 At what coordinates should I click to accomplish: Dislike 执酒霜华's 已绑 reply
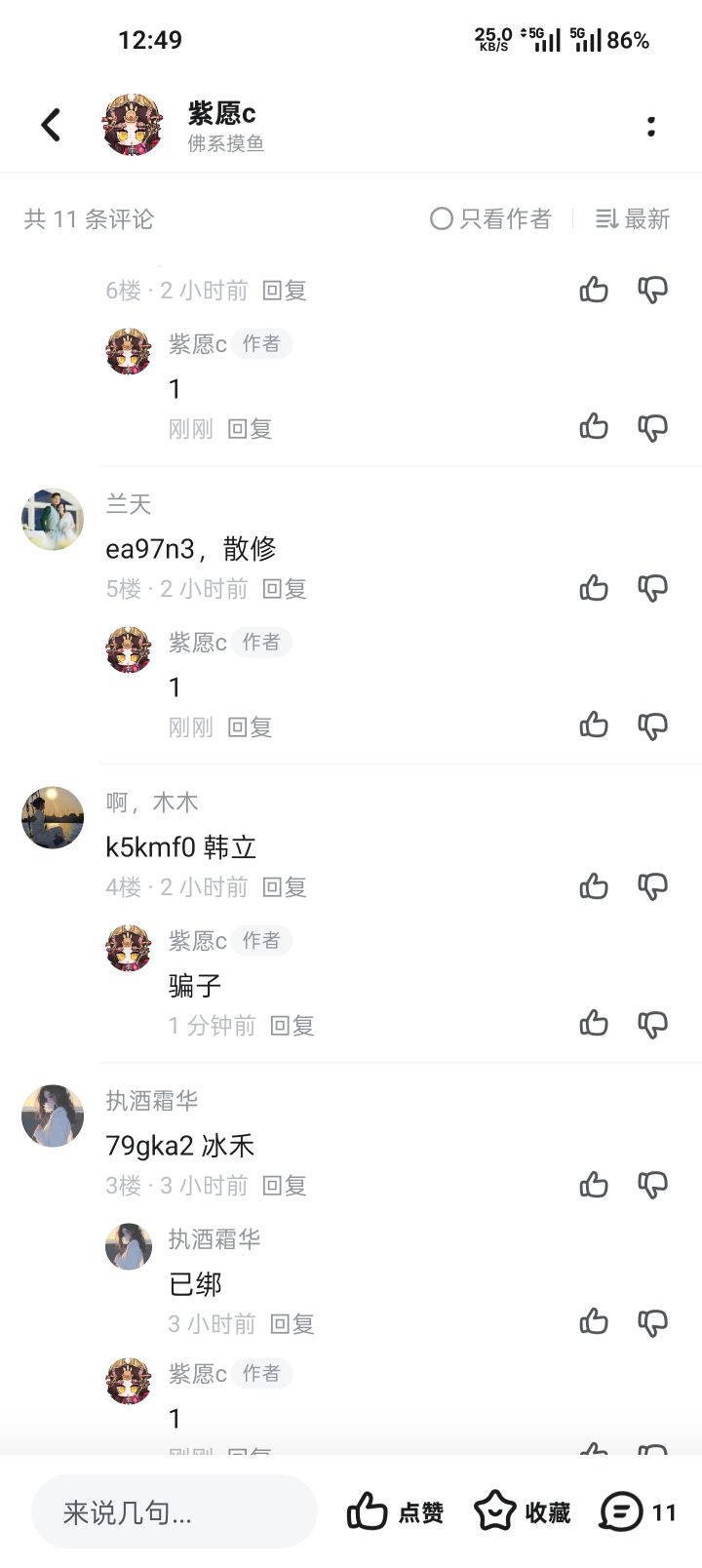tap(652, 1322)
